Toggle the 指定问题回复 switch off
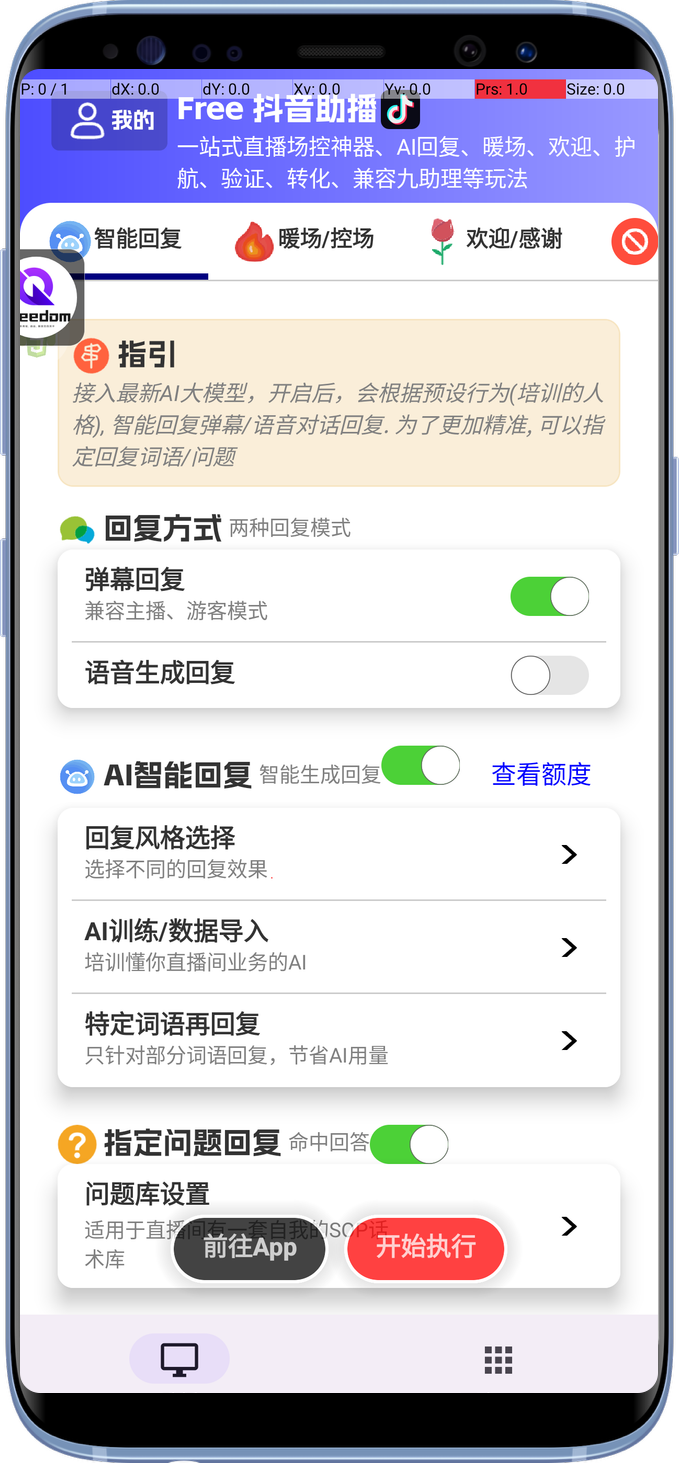This screenshot has height=1463, width=679. coord(409,1144)
